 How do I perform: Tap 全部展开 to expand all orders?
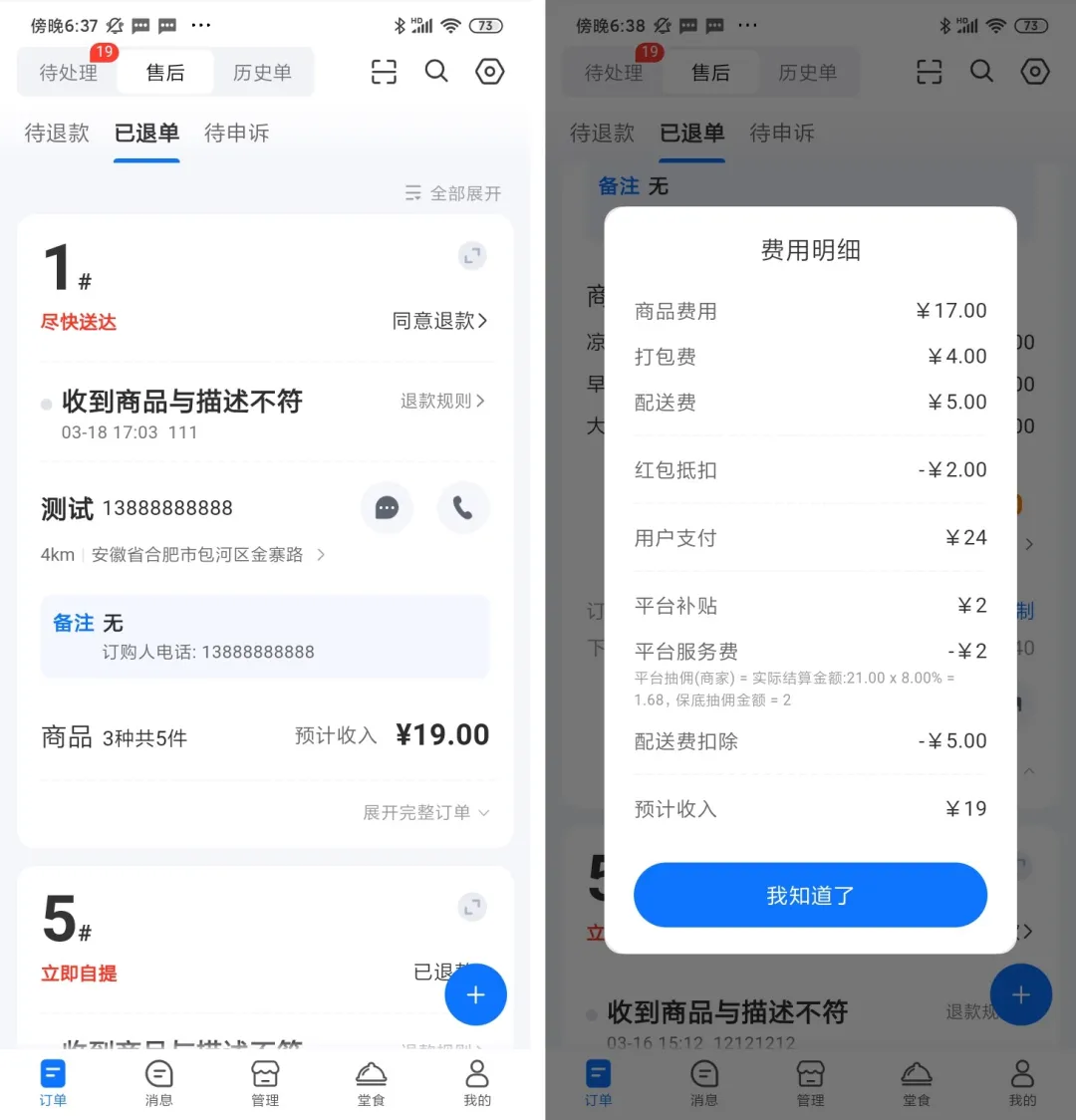[x=453, y=193]
